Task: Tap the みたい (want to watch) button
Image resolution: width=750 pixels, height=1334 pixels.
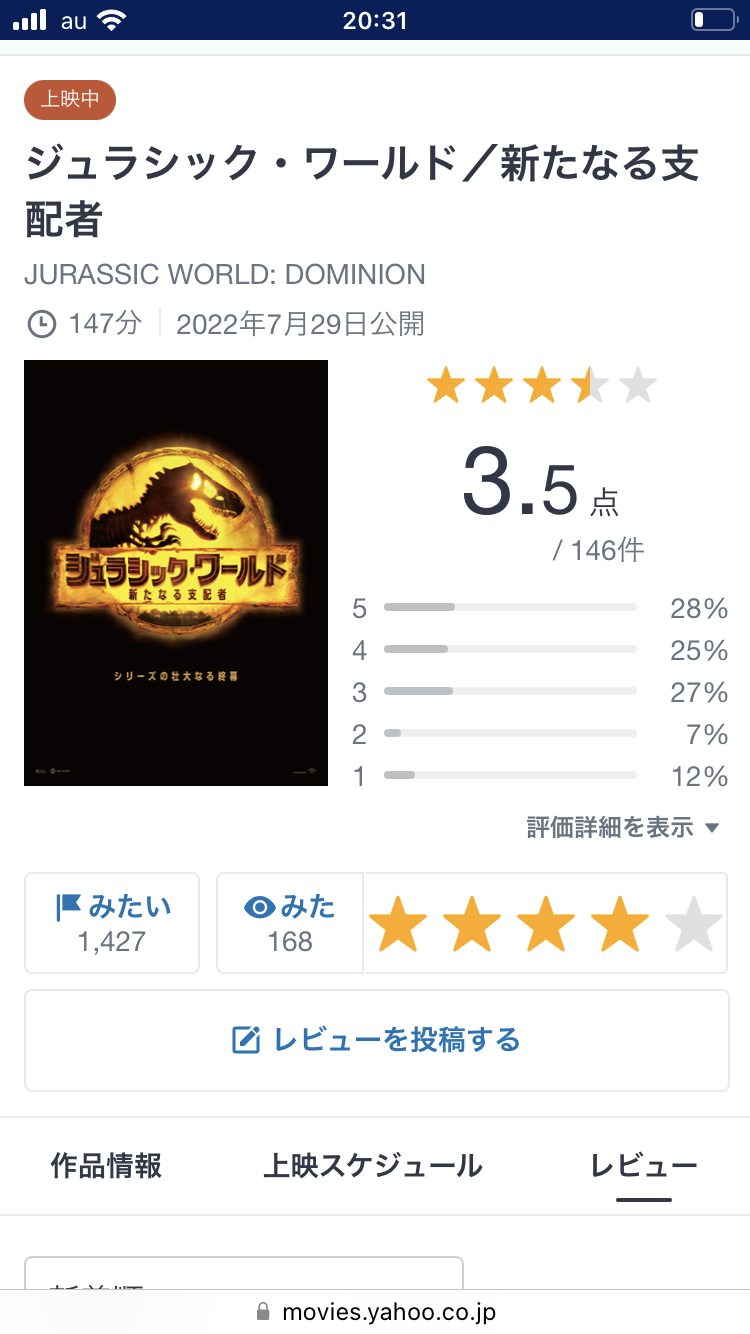Action: click(112, 923)
